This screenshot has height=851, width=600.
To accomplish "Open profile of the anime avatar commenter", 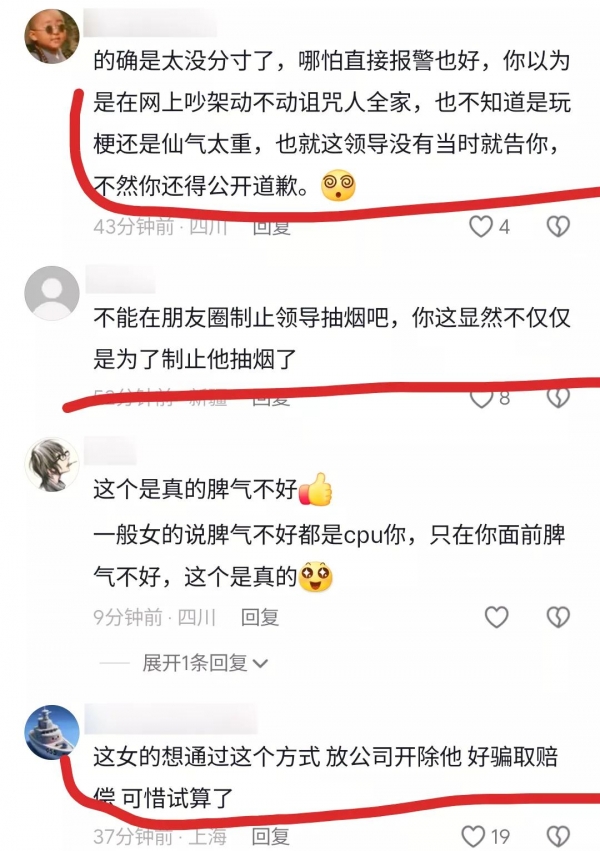I will click(x=51, y=465).
